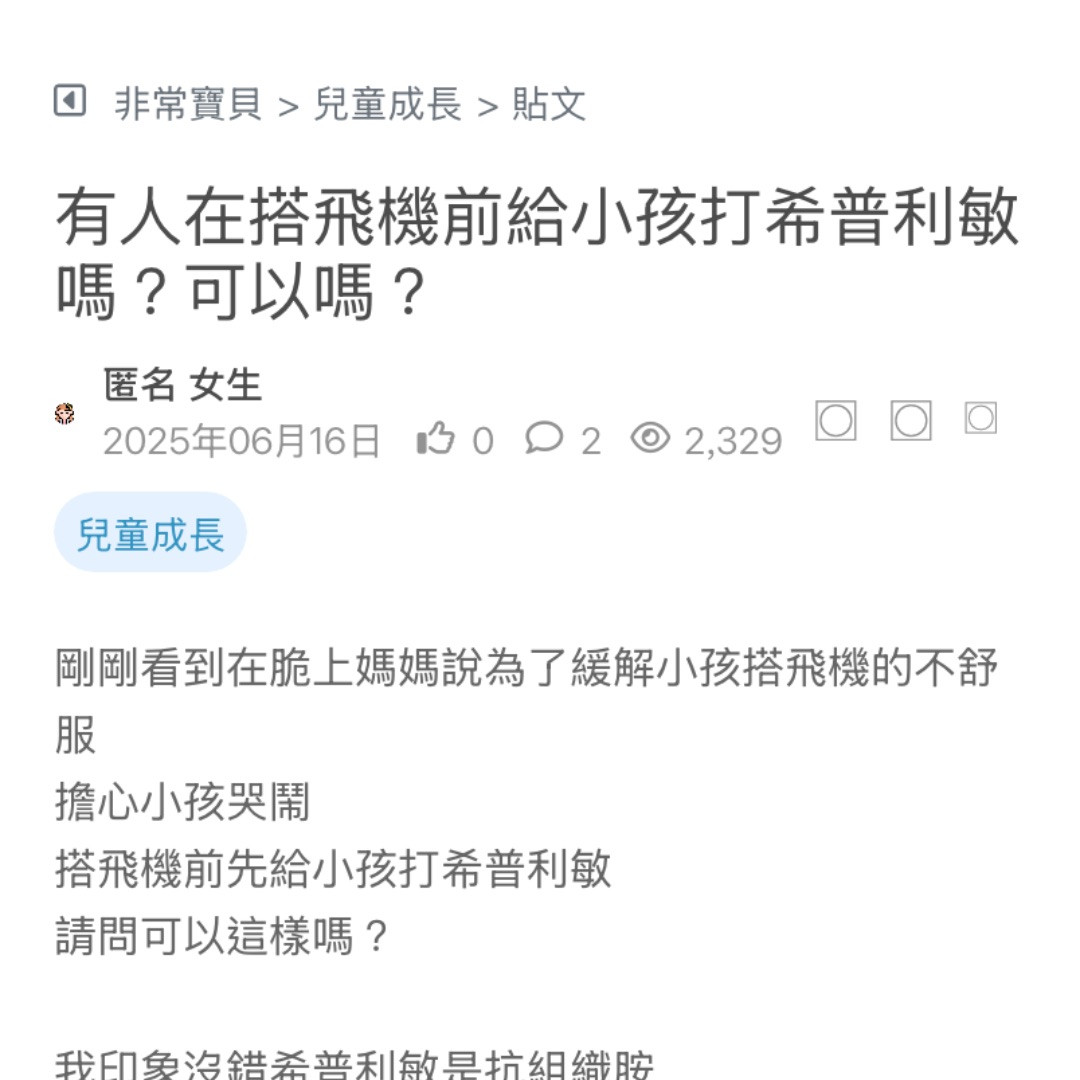Select the blue 兒童成長 tag chip
The width and height of the screenshot is (1080, 1080).
[150, 533]
